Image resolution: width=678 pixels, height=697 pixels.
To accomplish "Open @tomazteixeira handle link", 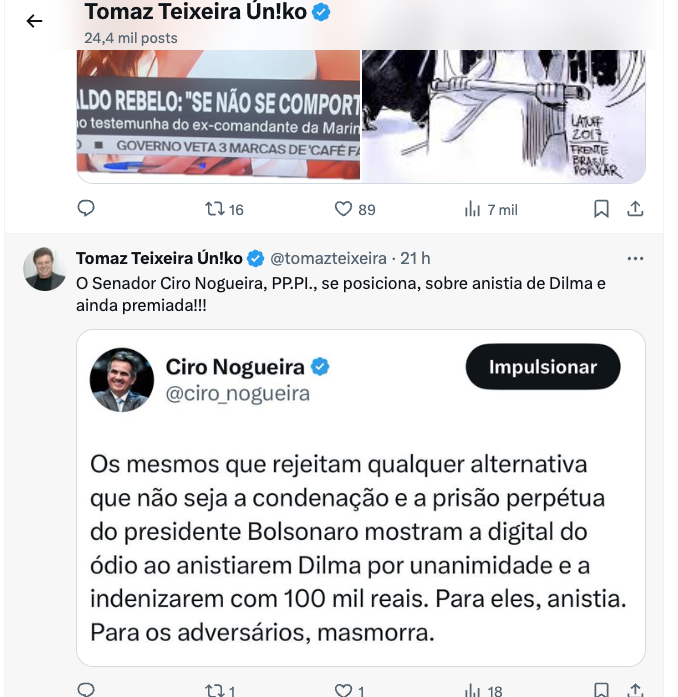I will (328, 258).
